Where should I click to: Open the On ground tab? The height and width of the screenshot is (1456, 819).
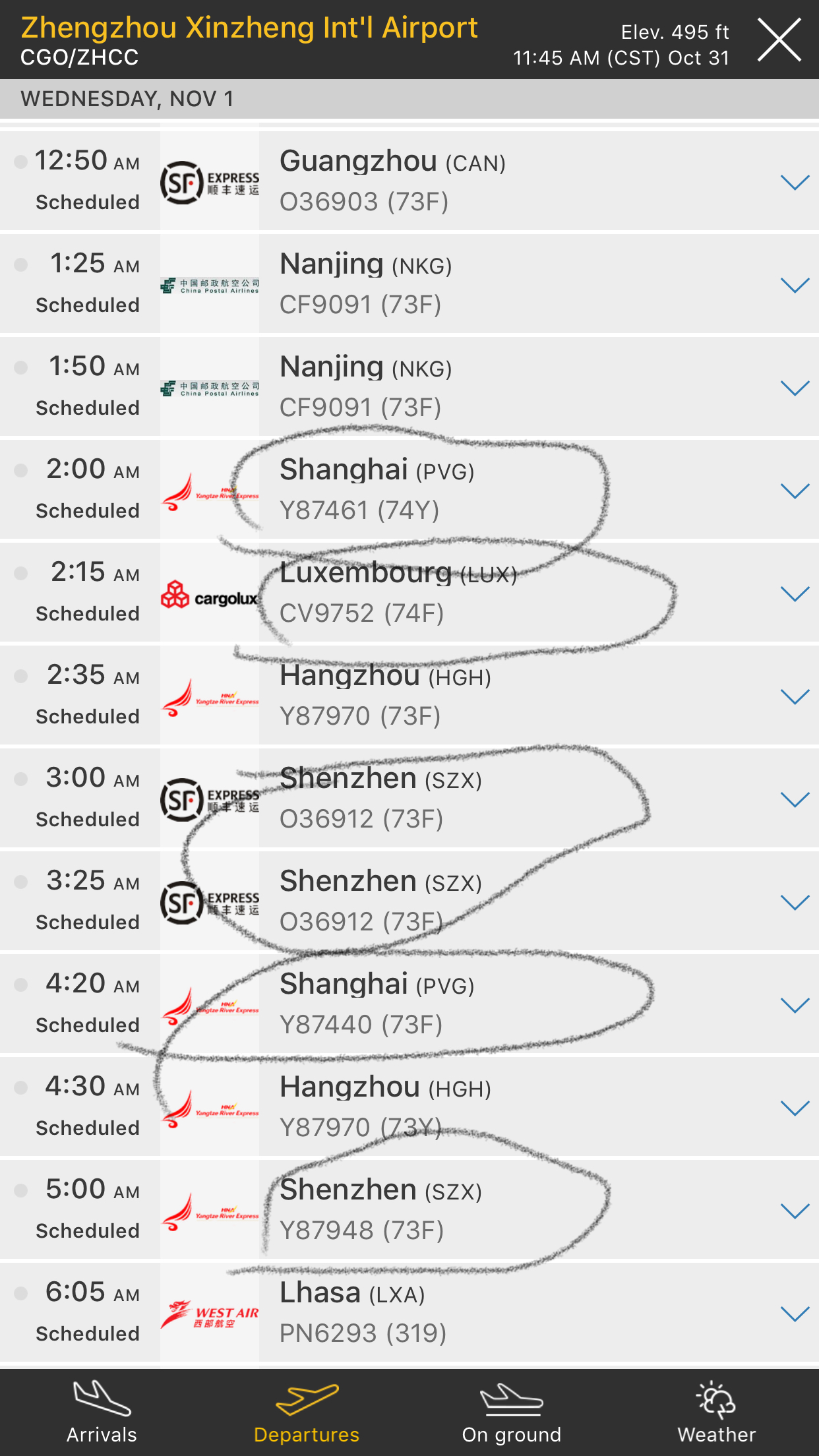512,1412
